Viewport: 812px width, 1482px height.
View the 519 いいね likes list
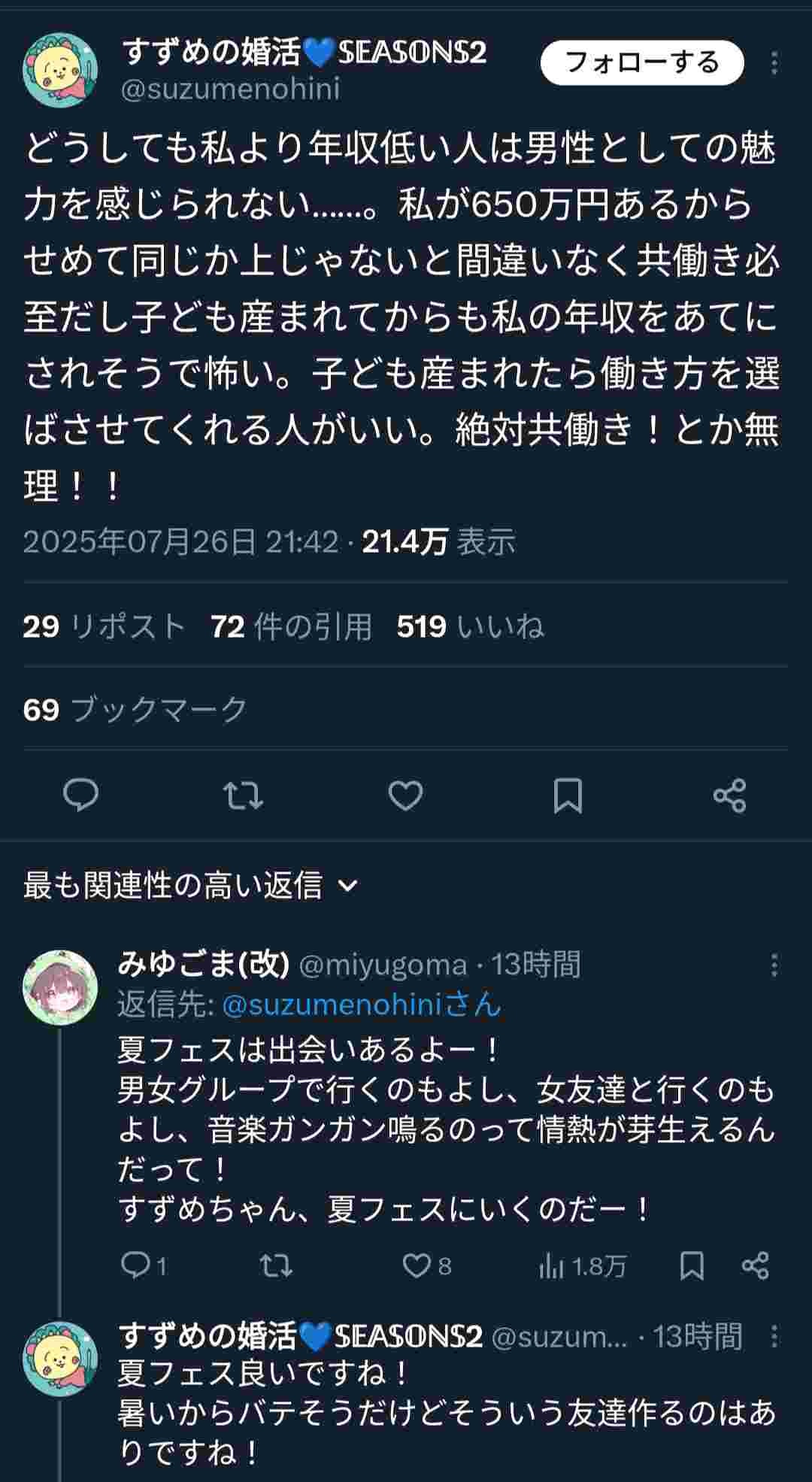pyautogui.click(x=470, y=626)
